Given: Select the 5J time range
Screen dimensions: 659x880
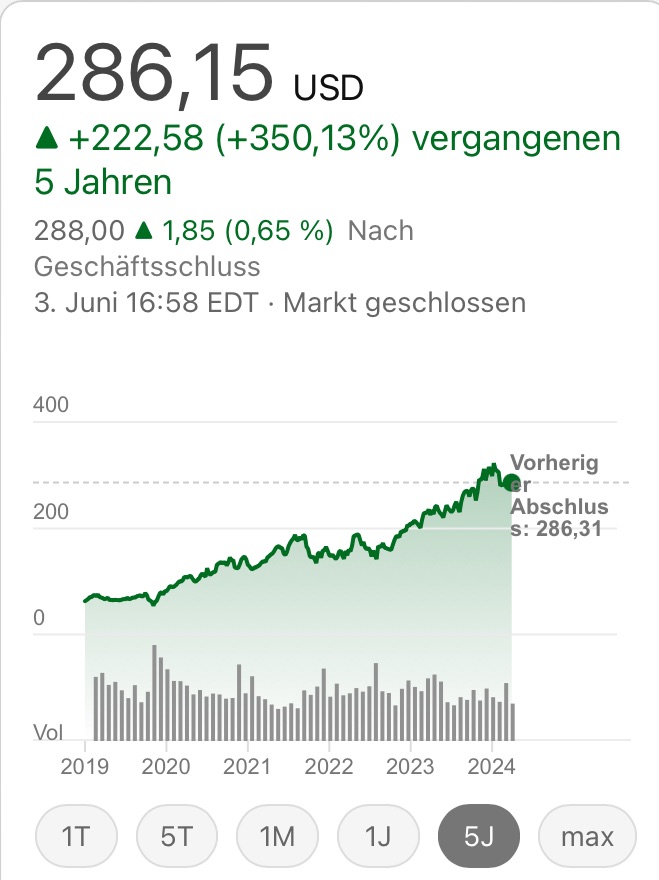Looking at the screenshot, I should 479,835.
